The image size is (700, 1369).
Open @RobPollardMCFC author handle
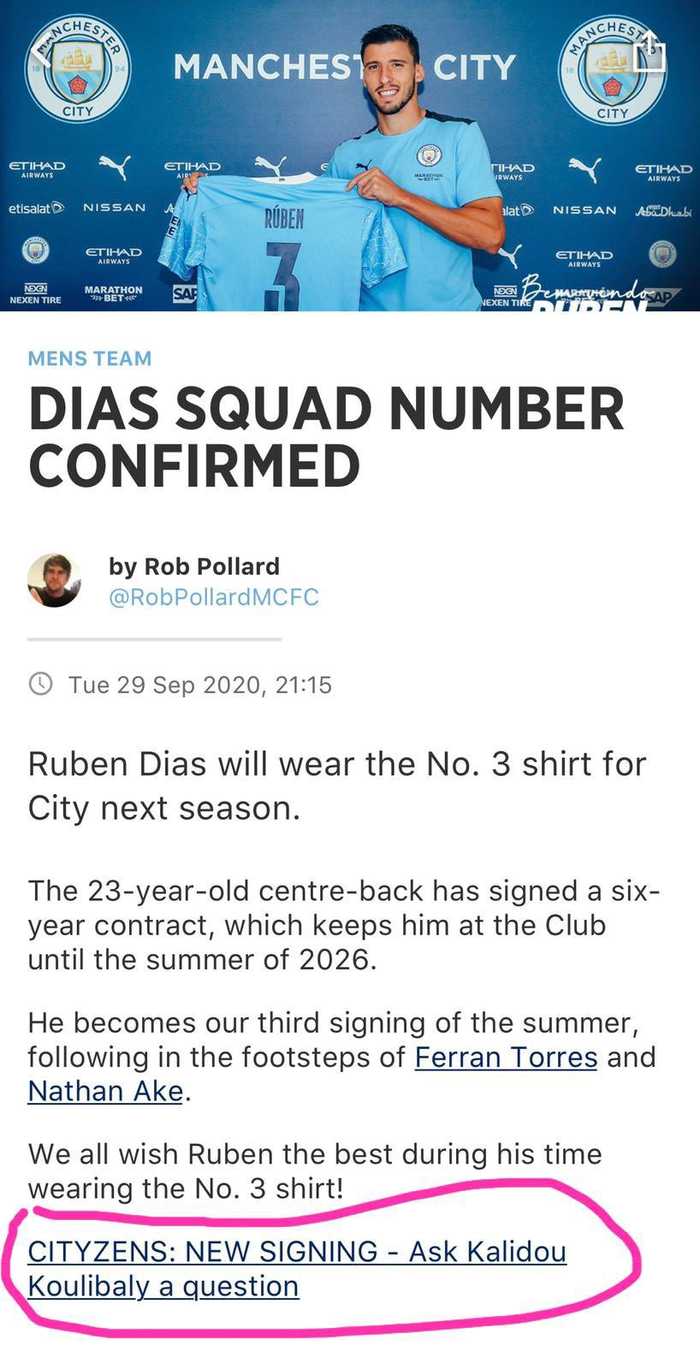(x=214, y=597)
